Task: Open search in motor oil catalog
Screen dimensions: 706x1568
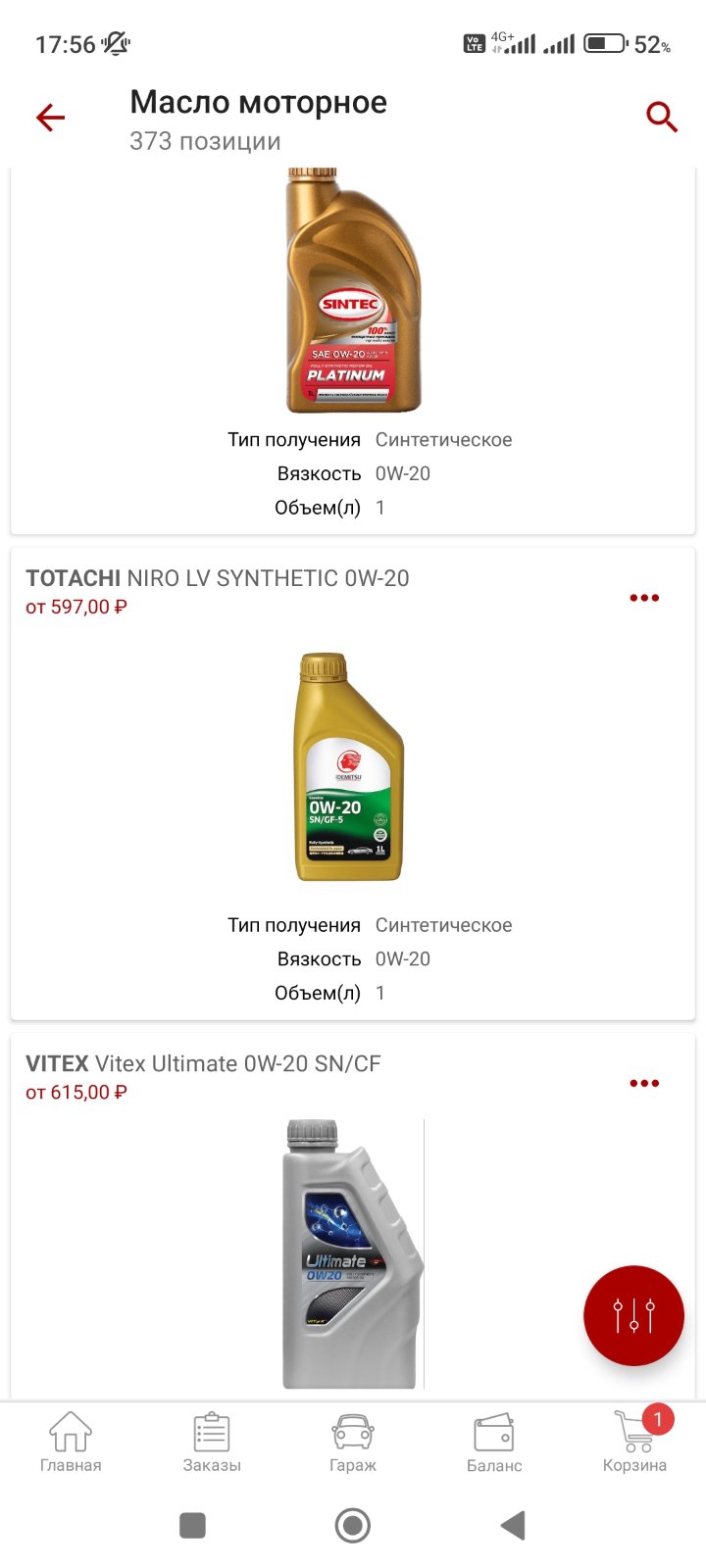Action: pos(662,118)
